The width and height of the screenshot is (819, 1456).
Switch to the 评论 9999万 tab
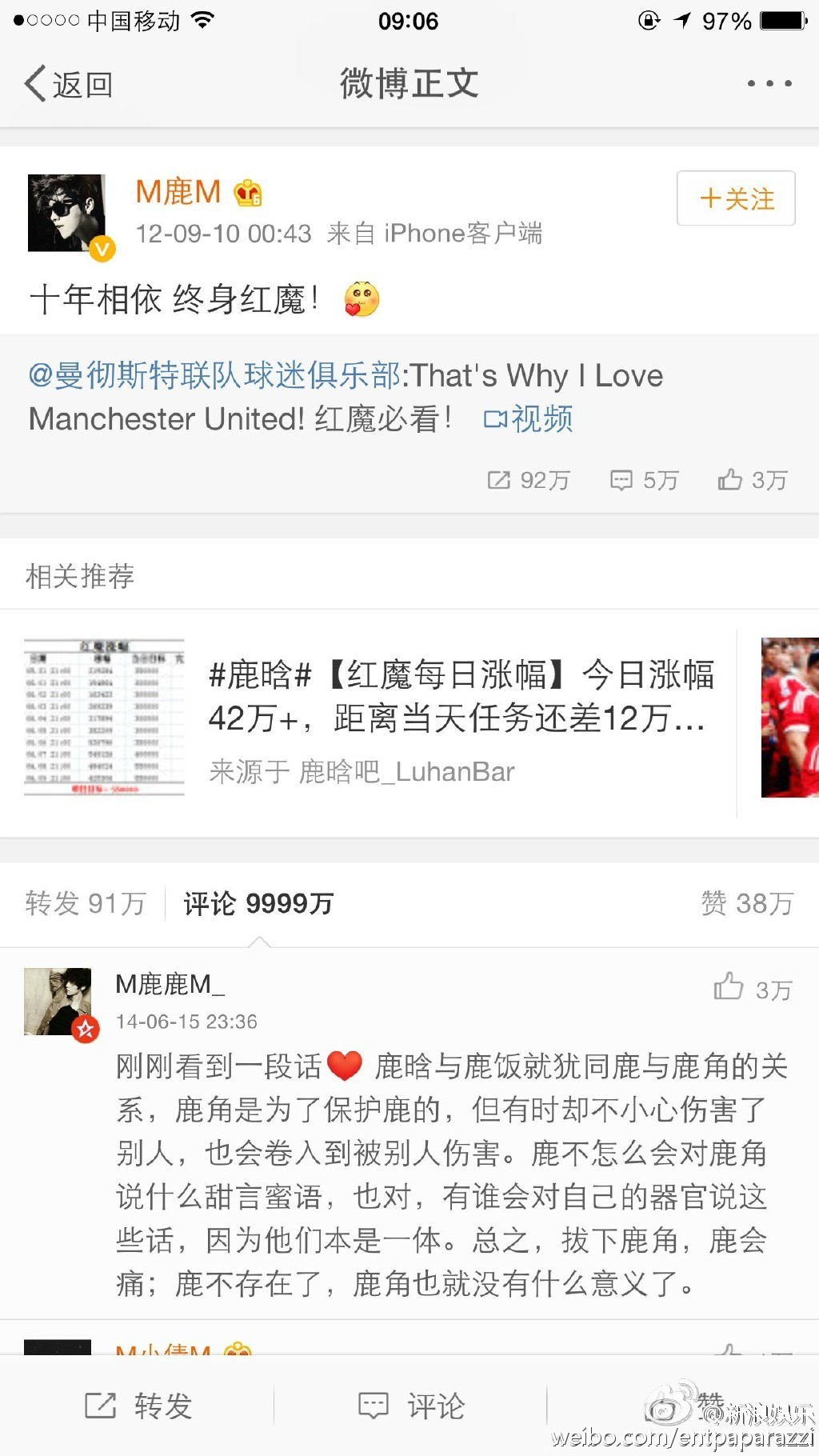[258, 903]
